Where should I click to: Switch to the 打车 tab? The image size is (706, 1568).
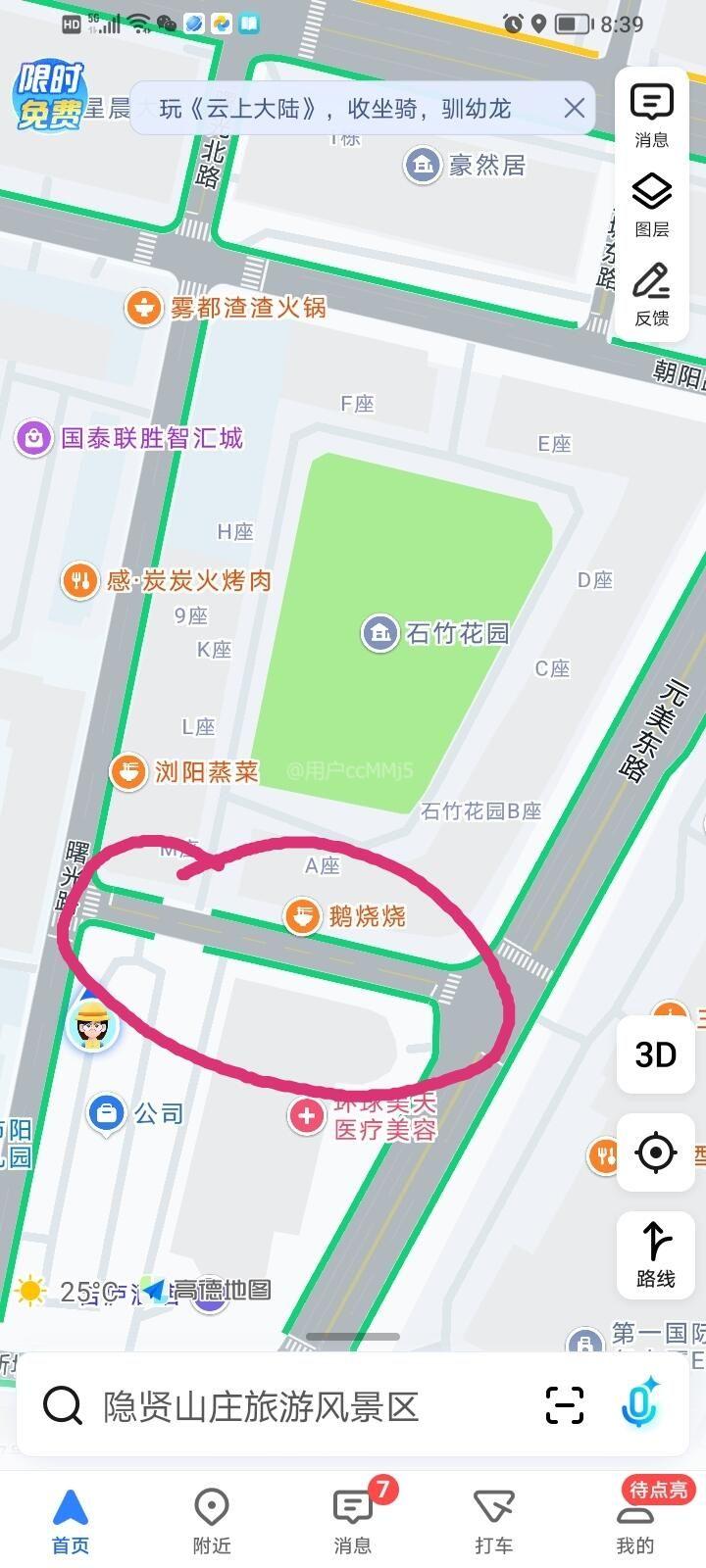[494, 1520]
